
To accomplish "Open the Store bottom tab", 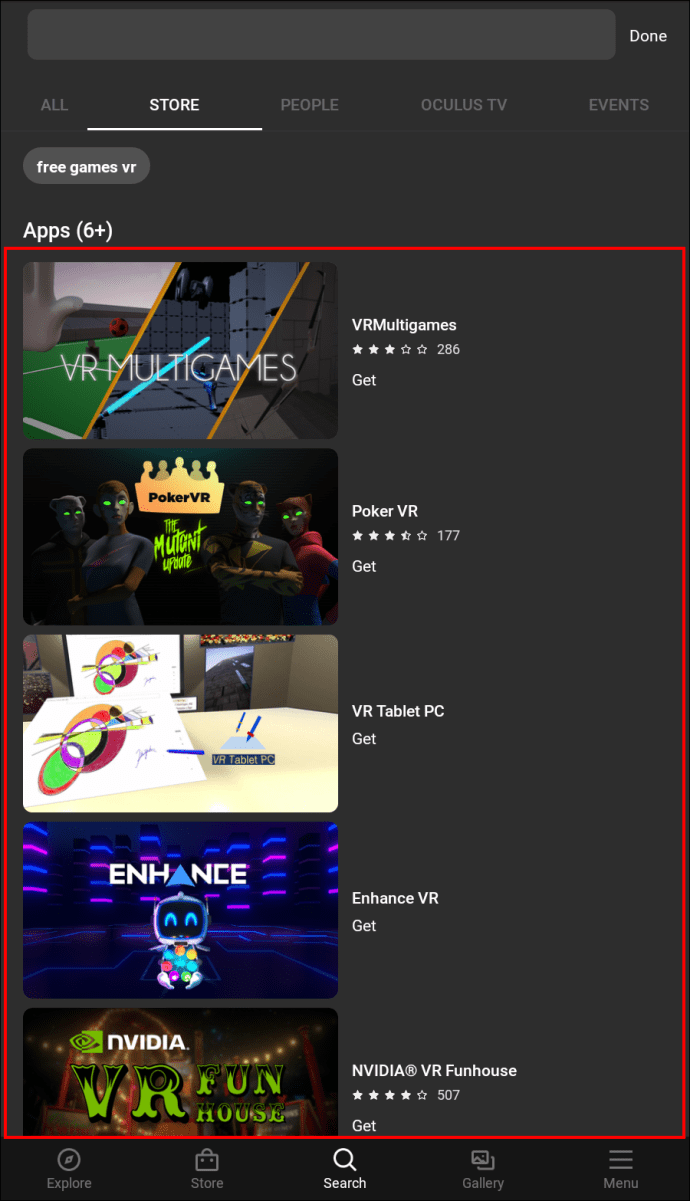I will (207, 1169).
